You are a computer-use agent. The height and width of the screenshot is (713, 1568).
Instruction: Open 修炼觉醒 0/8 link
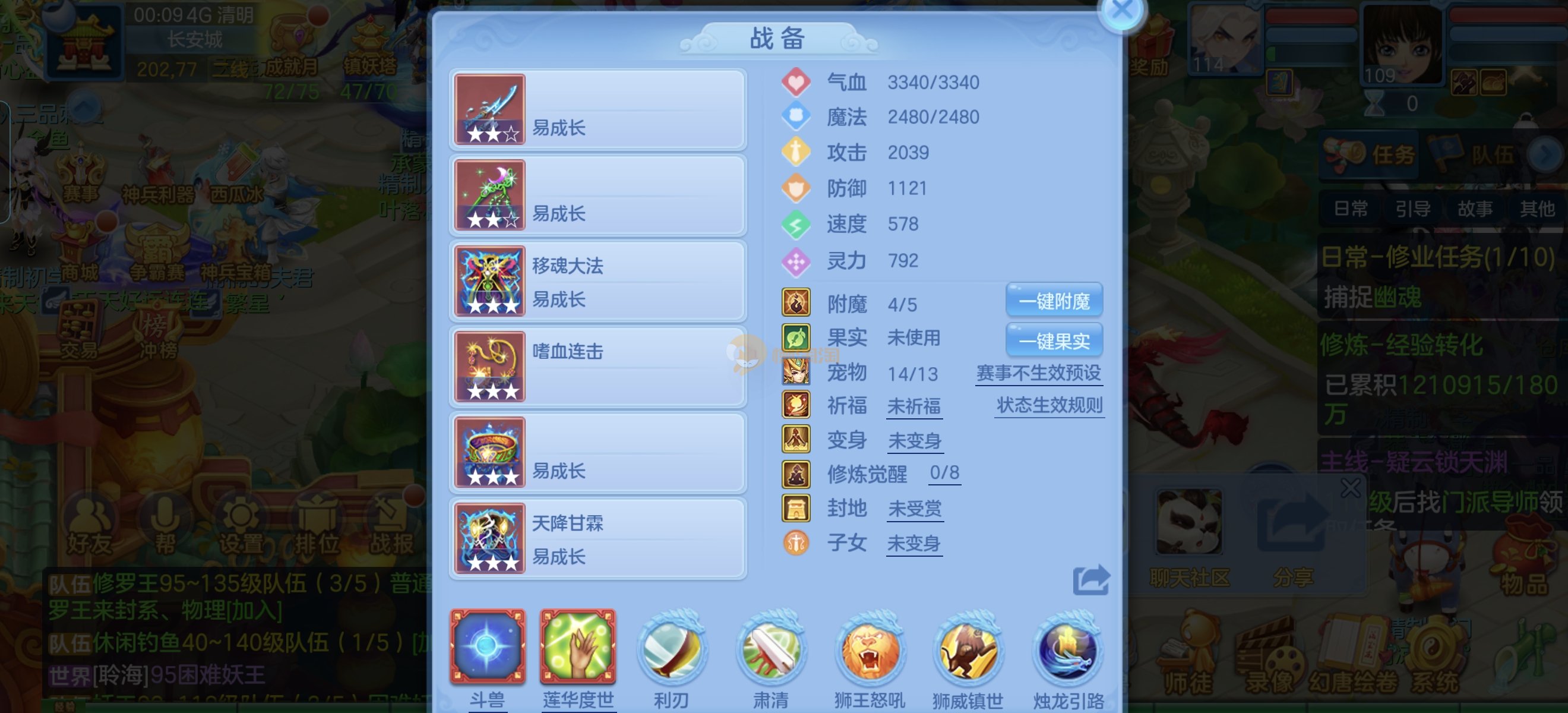(x=944, y=473)
